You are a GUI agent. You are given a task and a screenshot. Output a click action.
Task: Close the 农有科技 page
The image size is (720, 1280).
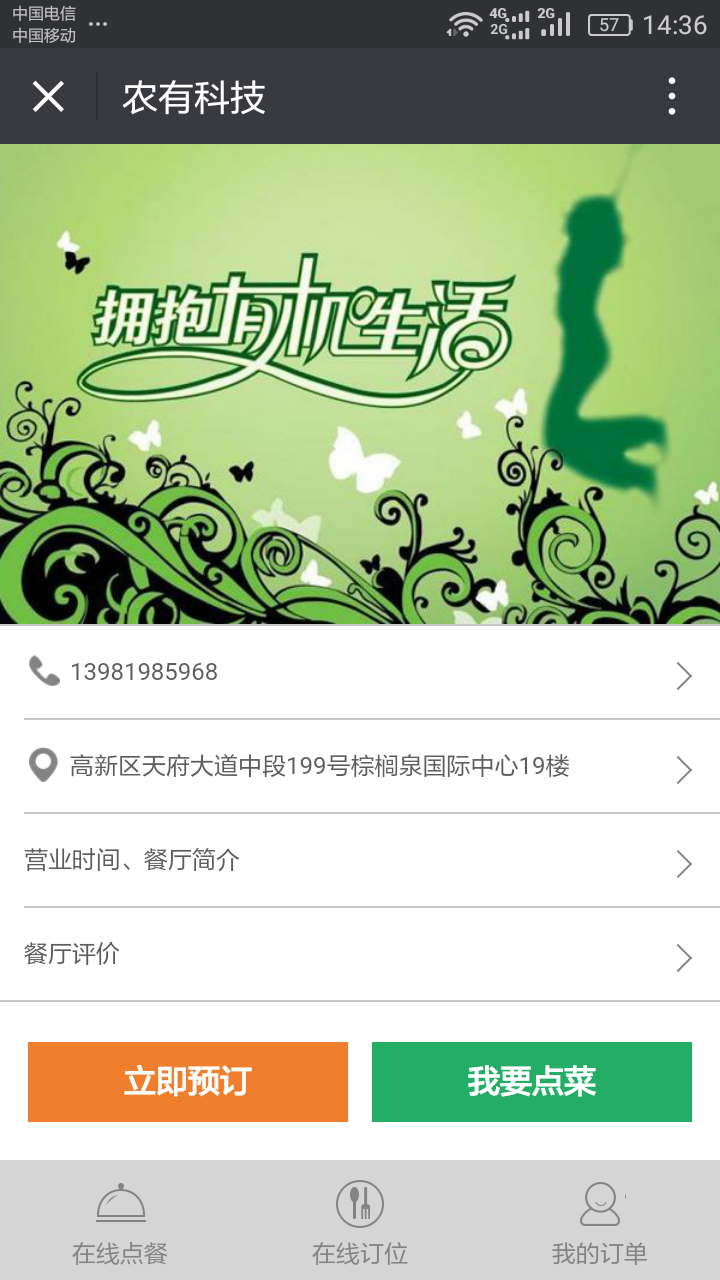(x=48, y=97)
